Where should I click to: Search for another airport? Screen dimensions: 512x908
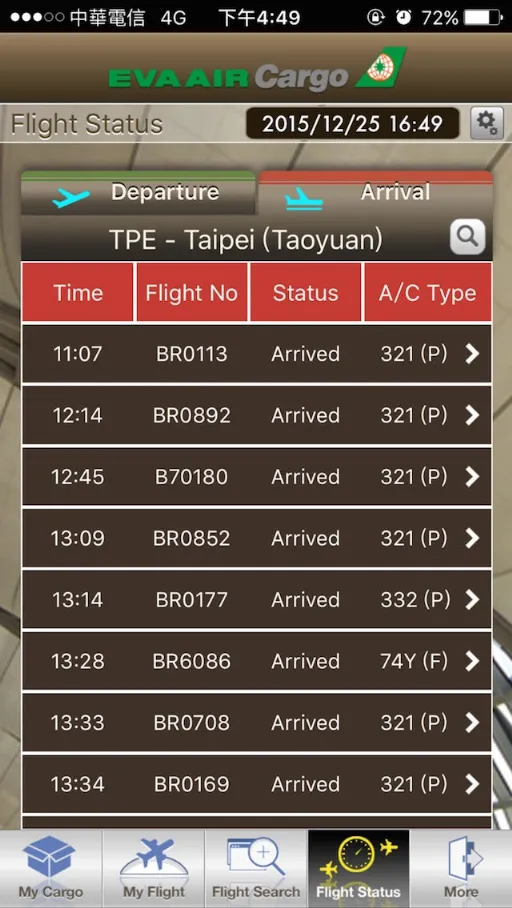(x=467, y=237)
